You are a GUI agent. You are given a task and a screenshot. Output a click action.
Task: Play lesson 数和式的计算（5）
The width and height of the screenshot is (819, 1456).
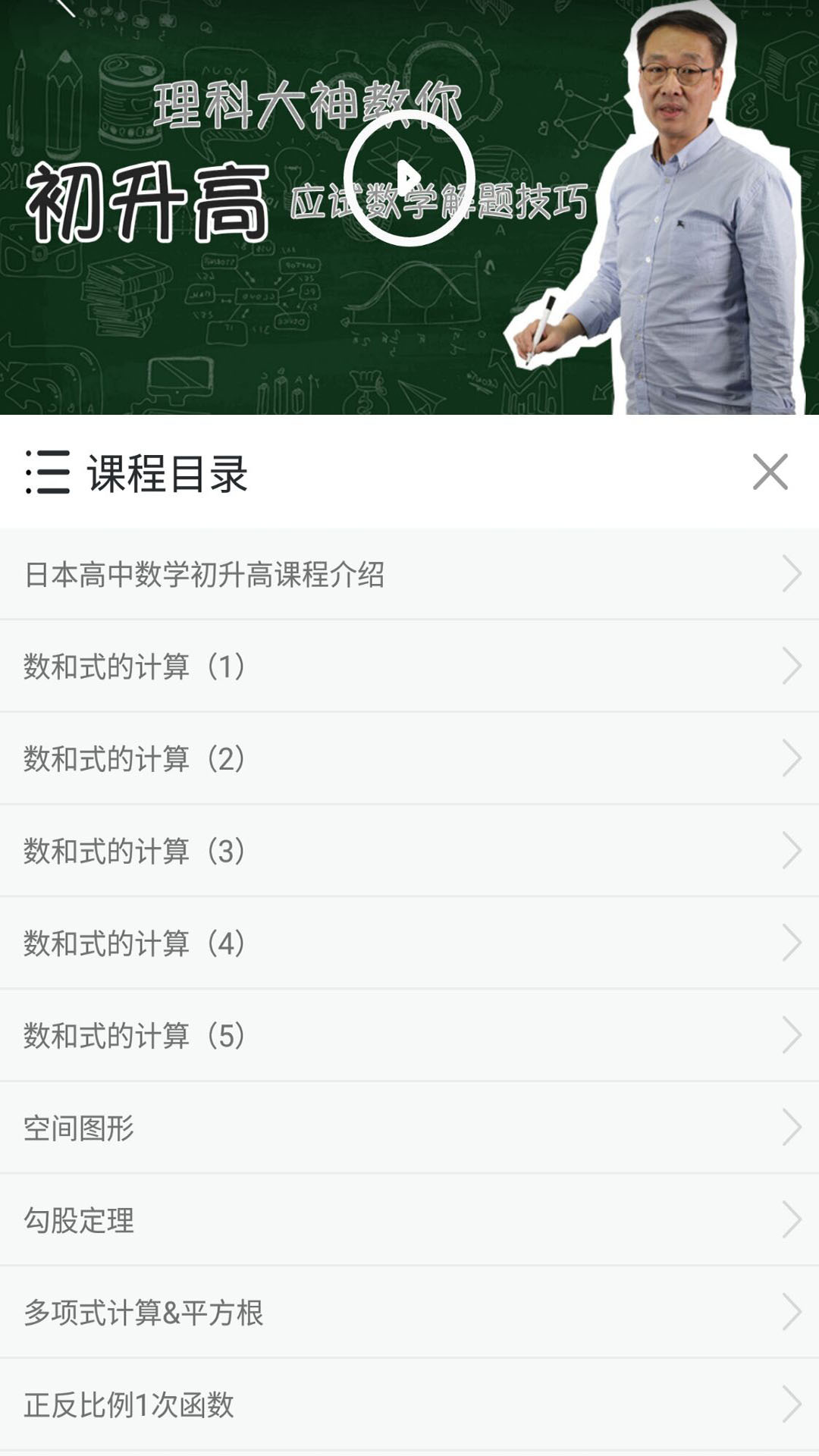(x=303, y=1033)
